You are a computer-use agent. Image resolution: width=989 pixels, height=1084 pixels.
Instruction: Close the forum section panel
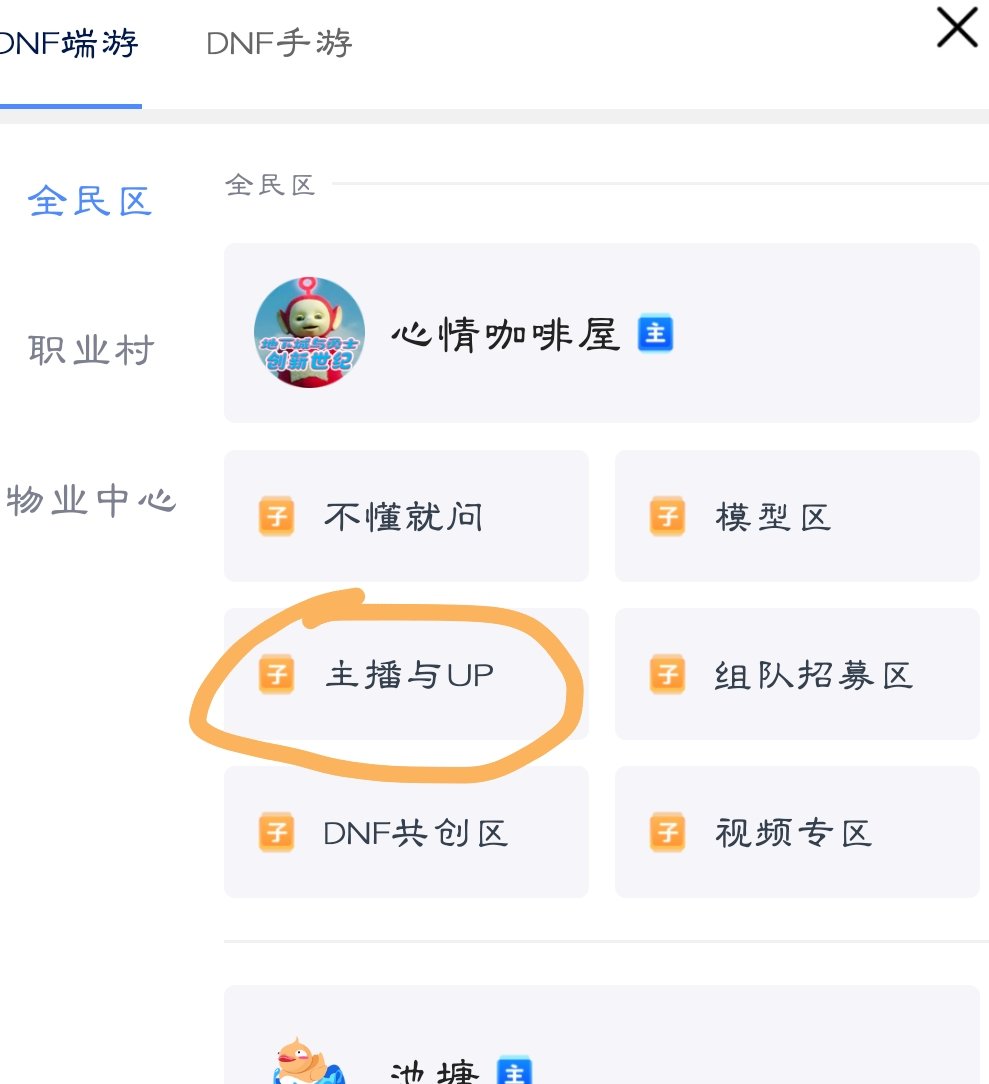[956, 28]
